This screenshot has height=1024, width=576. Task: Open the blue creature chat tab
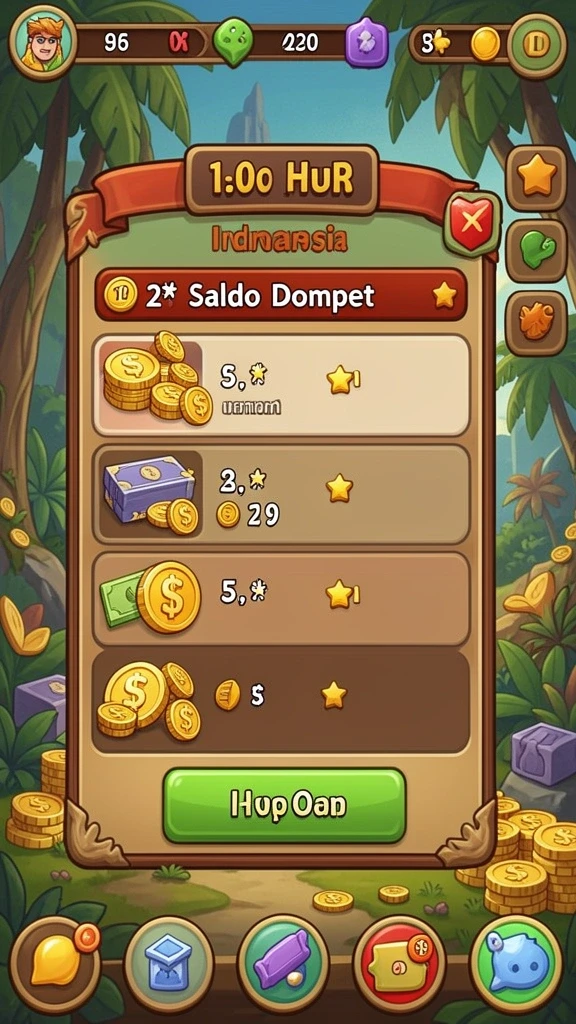pyautogui.click(x=515, y=963)
